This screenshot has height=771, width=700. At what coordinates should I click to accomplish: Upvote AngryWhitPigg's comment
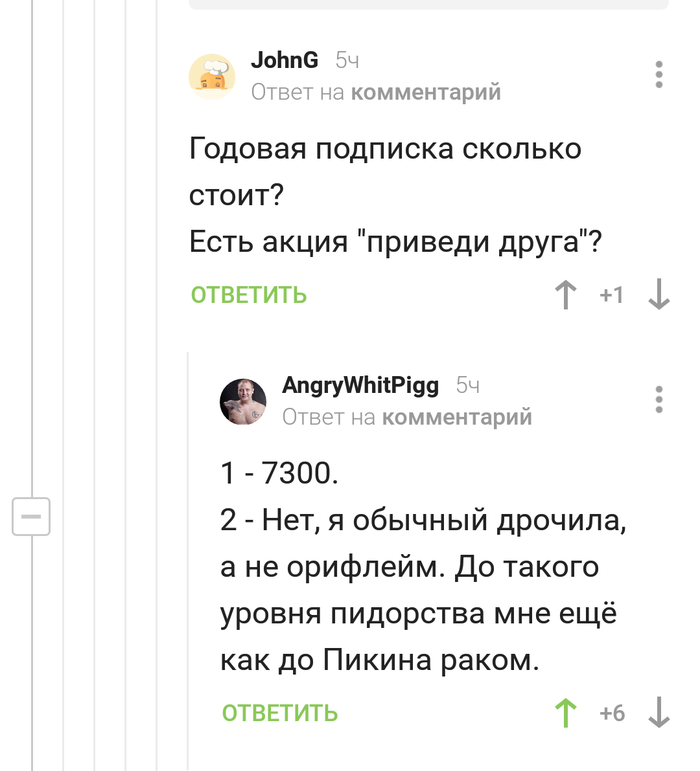[565, 713]
